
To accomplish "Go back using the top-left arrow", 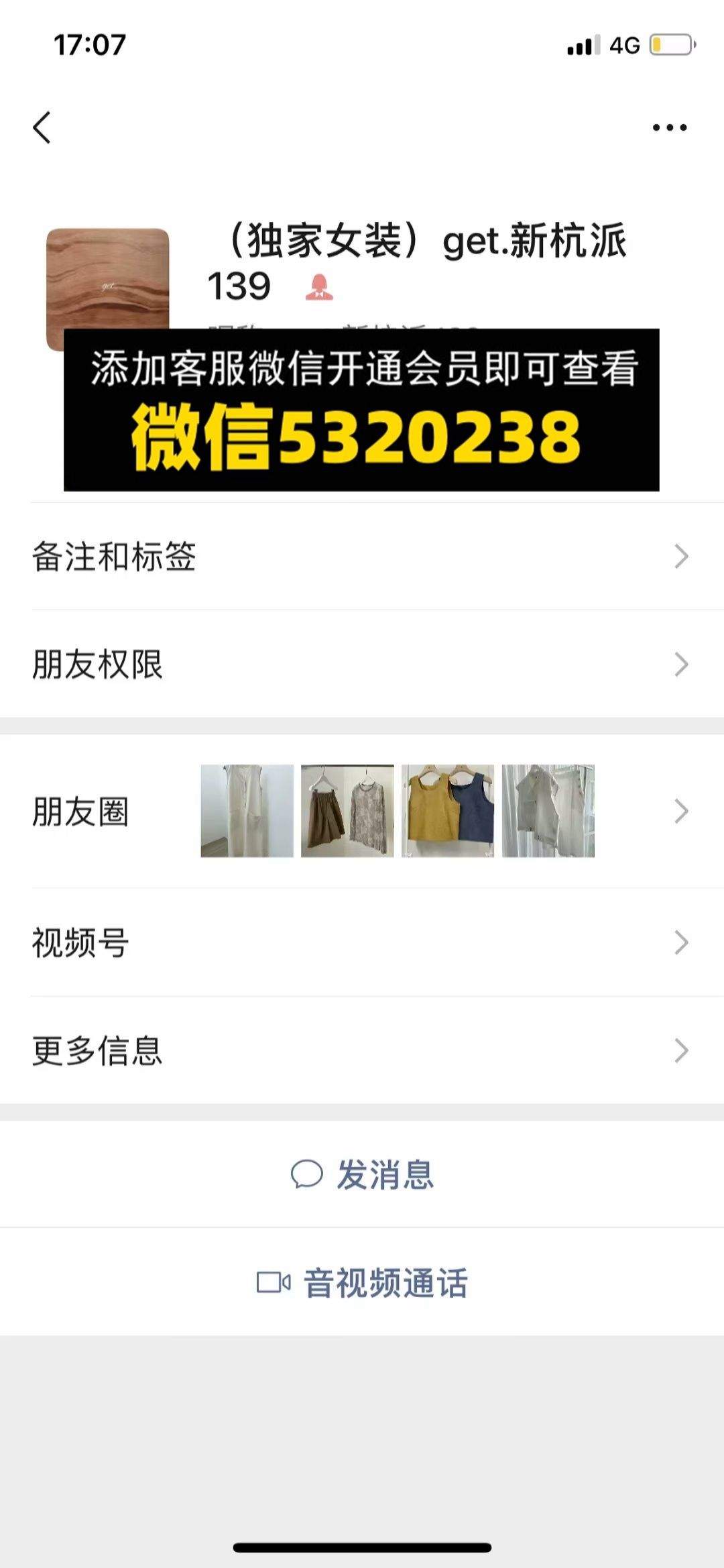I will pyautogui.click(x=42, y=127).
